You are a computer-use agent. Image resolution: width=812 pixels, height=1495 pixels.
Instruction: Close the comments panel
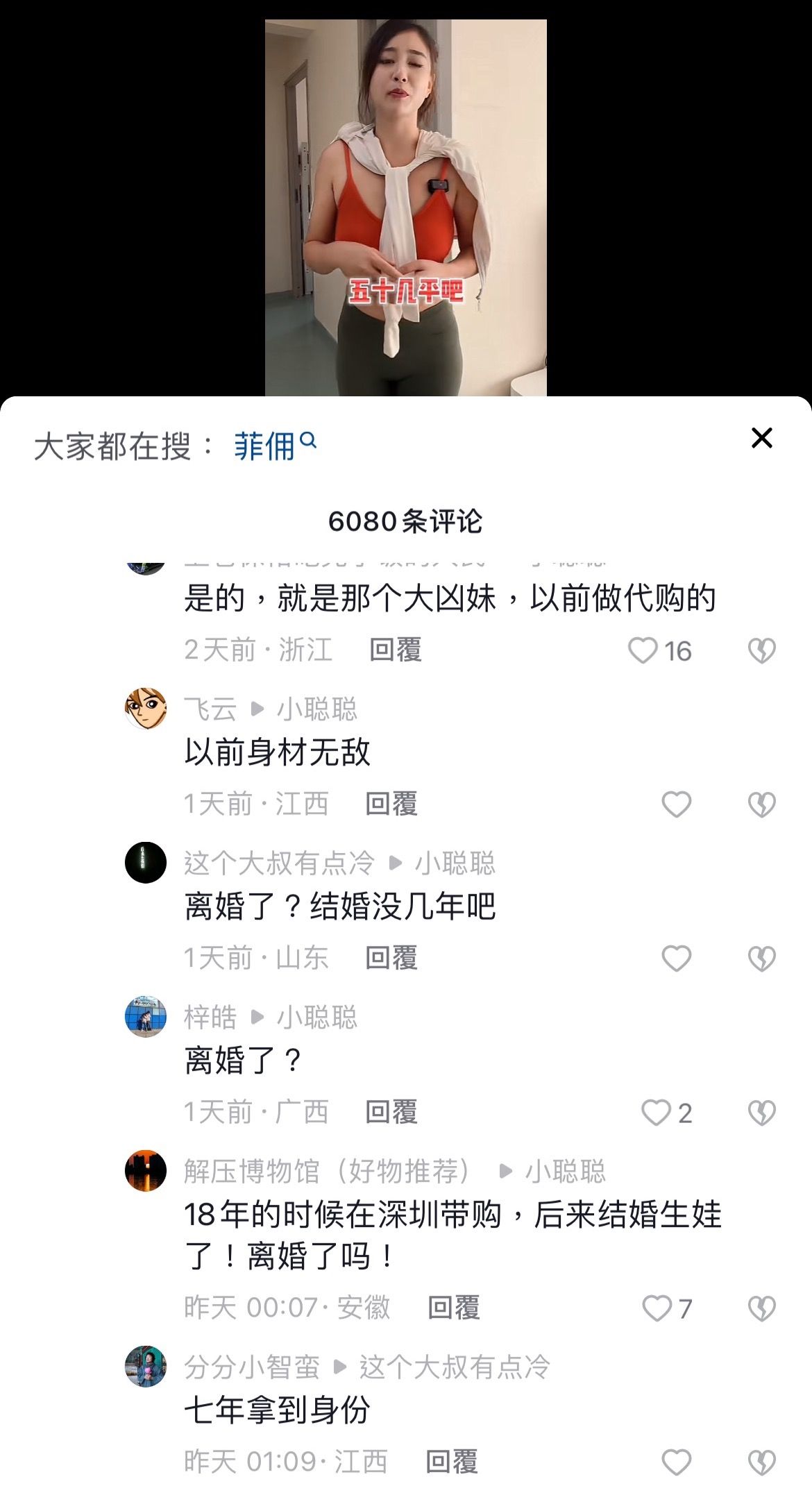pyautogui.click(x=761, y=438)
